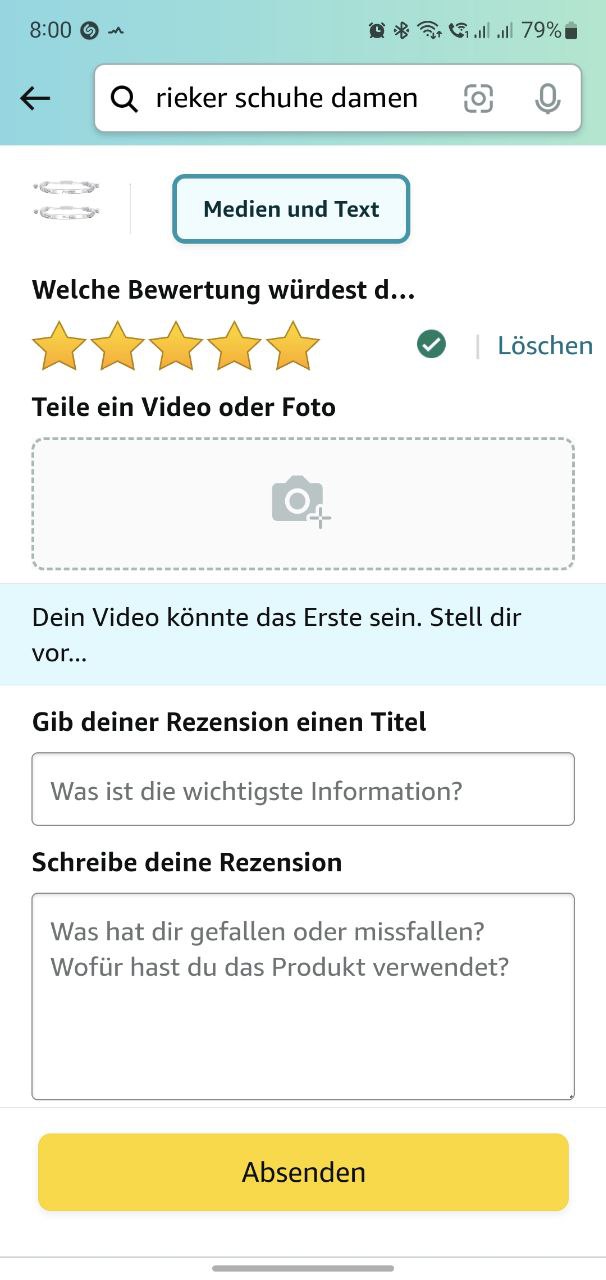
Task: Add a video or photo to the review
Action: (302, 503)
